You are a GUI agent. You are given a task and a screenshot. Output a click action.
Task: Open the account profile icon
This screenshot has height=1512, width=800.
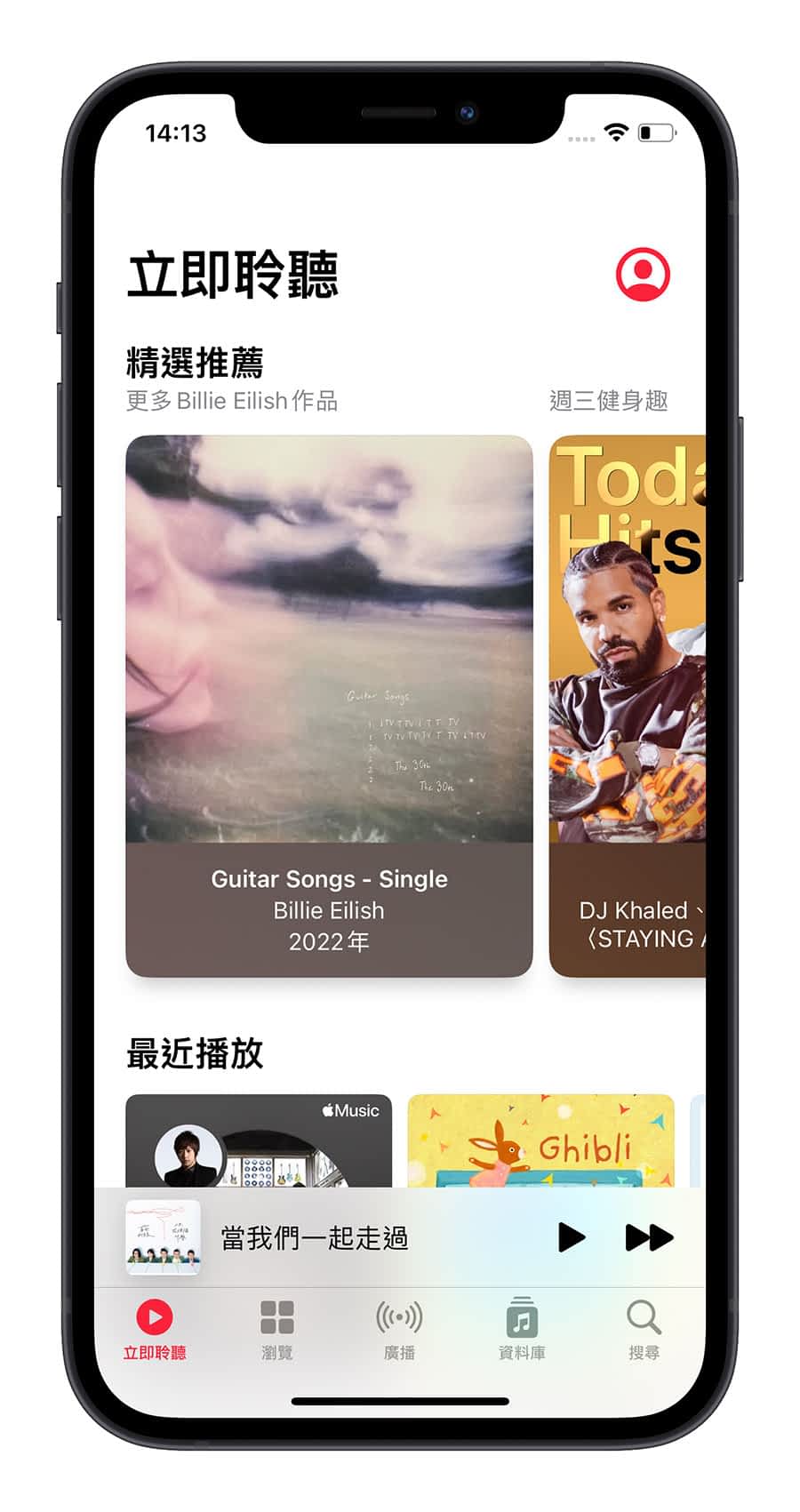[x=642, y=275]
